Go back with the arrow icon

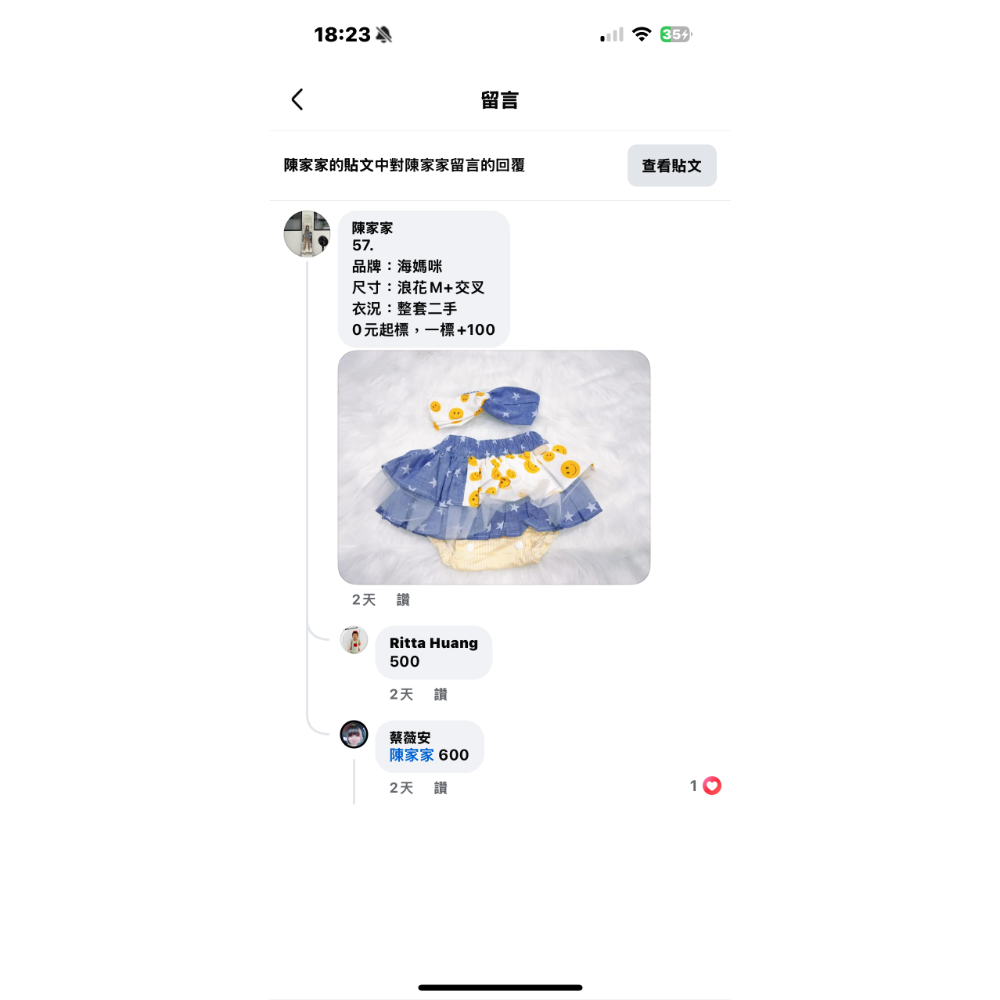click(297, 99)
